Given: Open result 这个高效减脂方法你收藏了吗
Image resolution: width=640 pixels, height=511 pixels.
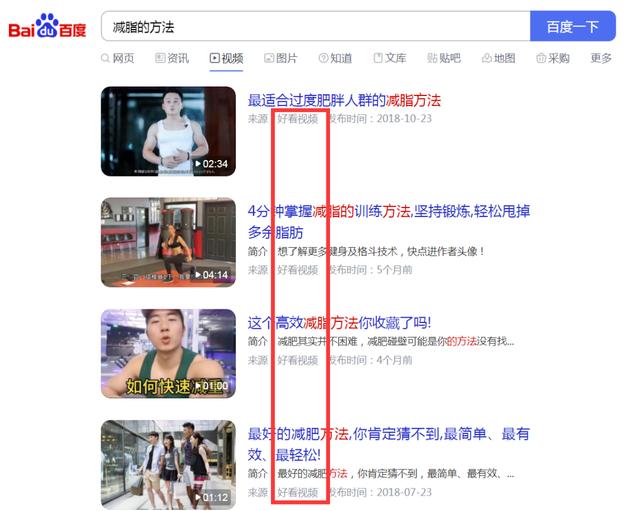Looking at the screenshot, I should pos(339,322).
